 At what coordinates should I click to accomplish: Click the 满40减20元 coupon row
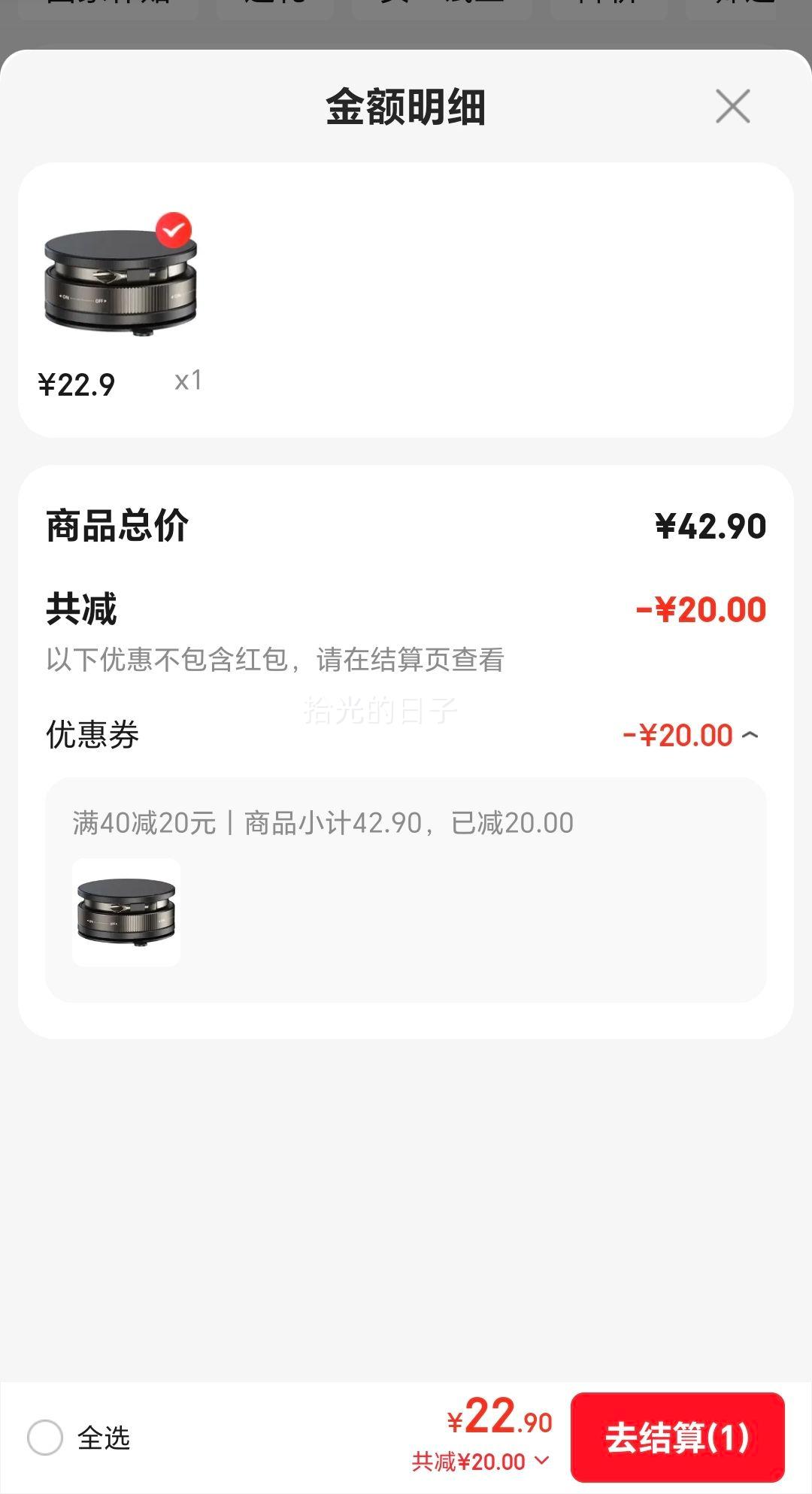[x=323, y=823]
